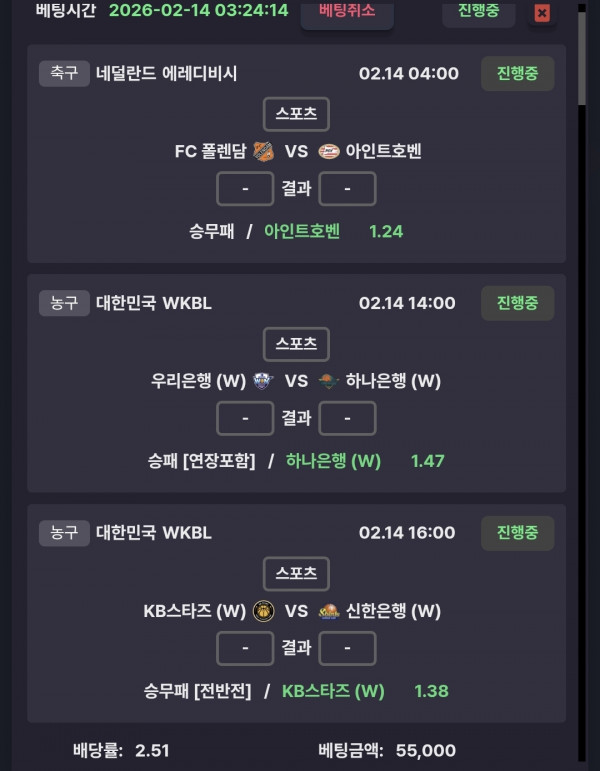Tap 스포츠 on the FC 폴렌담 match

click(296, 114)
